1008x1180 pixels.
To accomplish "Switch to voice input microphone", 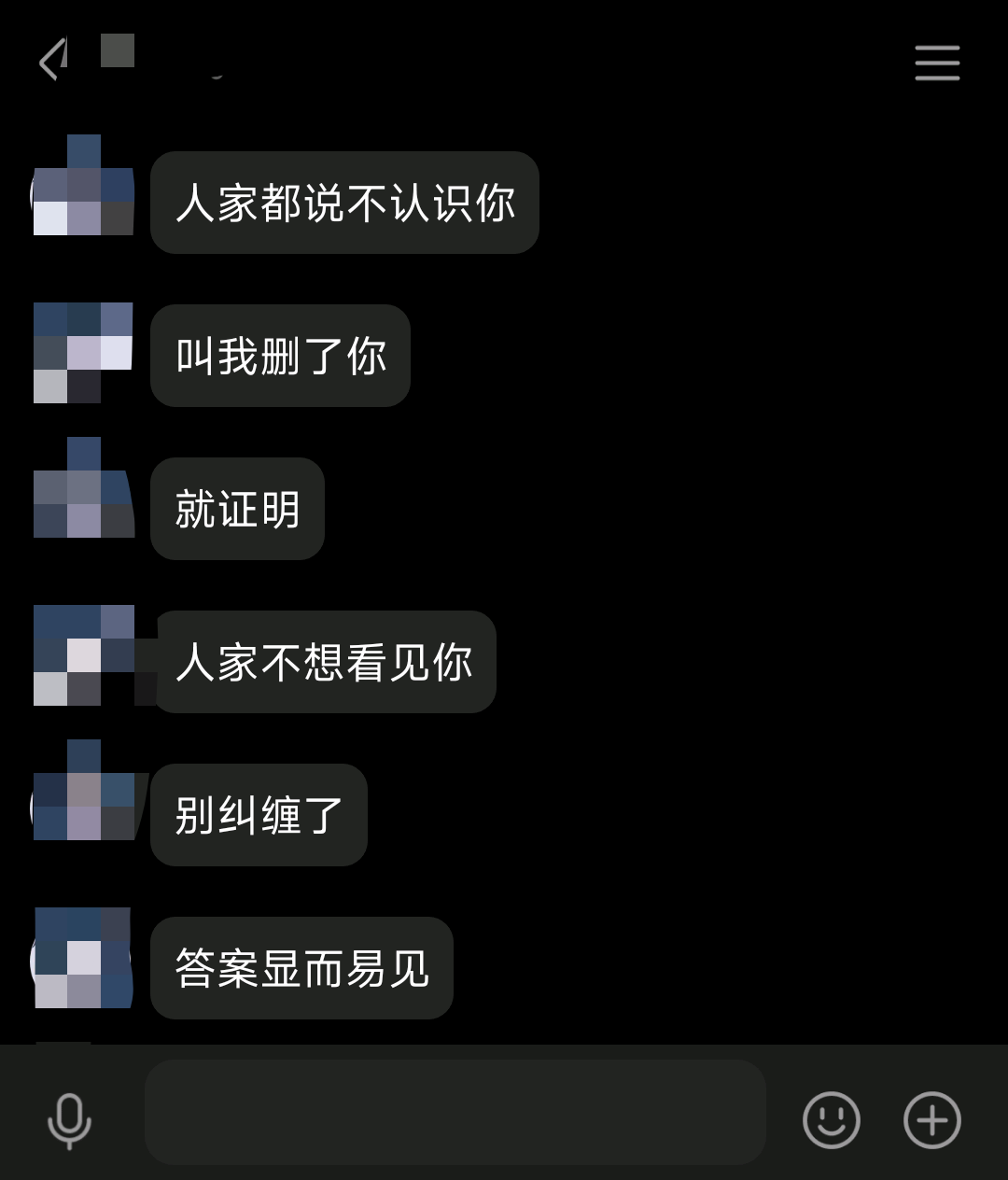I will [x=70, y=1119].
